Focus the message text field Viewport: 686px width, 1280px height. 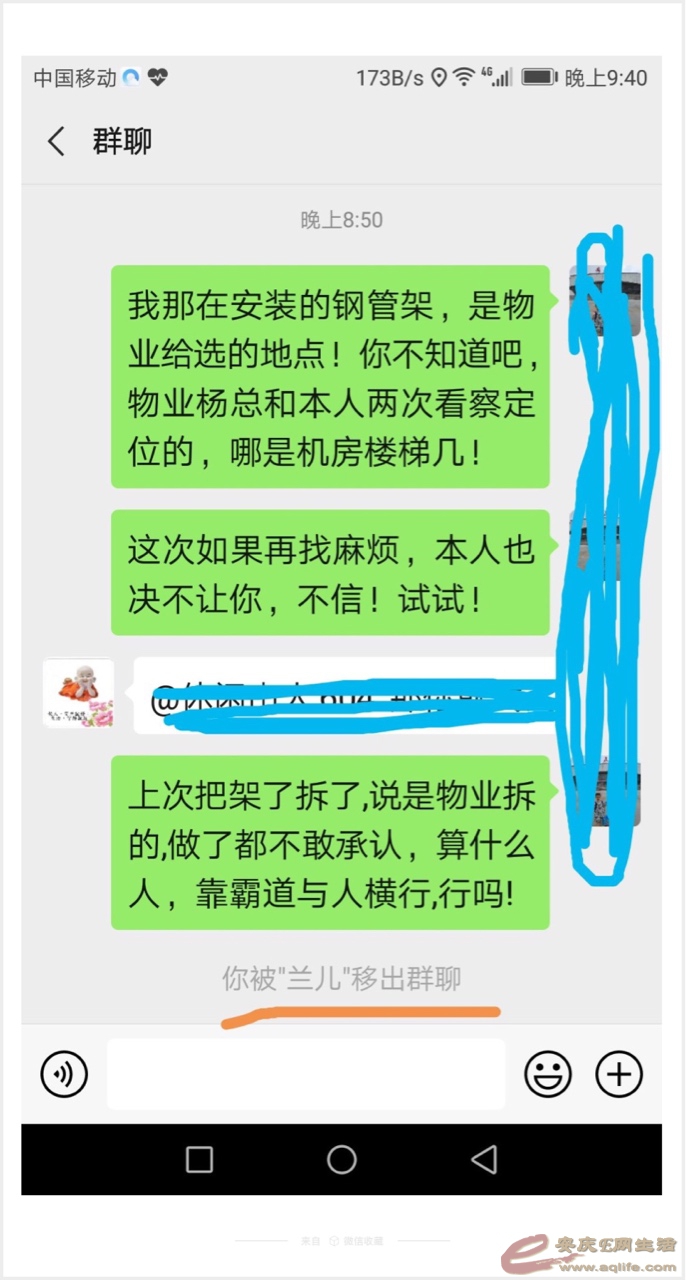coord(306,1074)
